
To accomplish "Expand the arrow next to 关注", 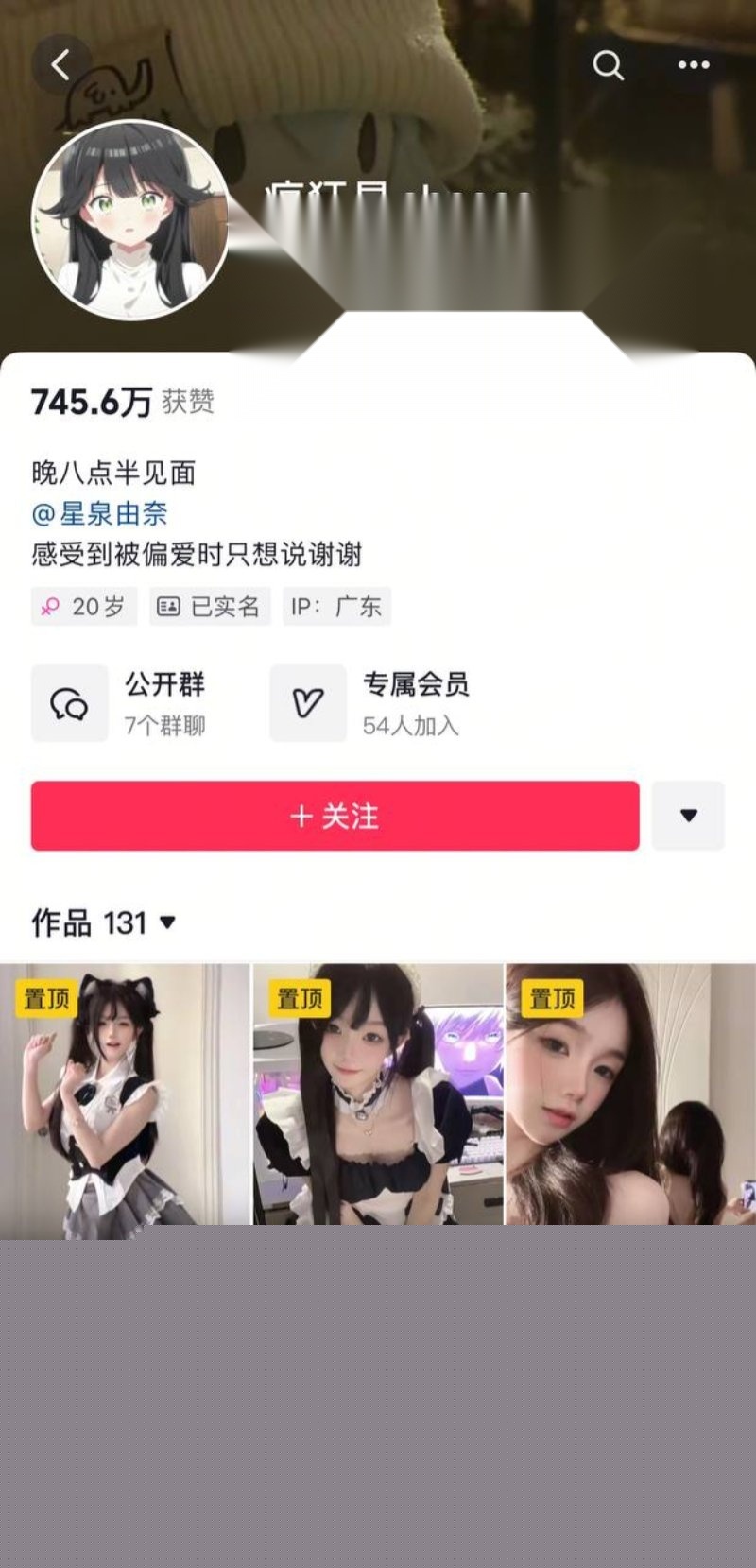I will [x=688, y=816].
